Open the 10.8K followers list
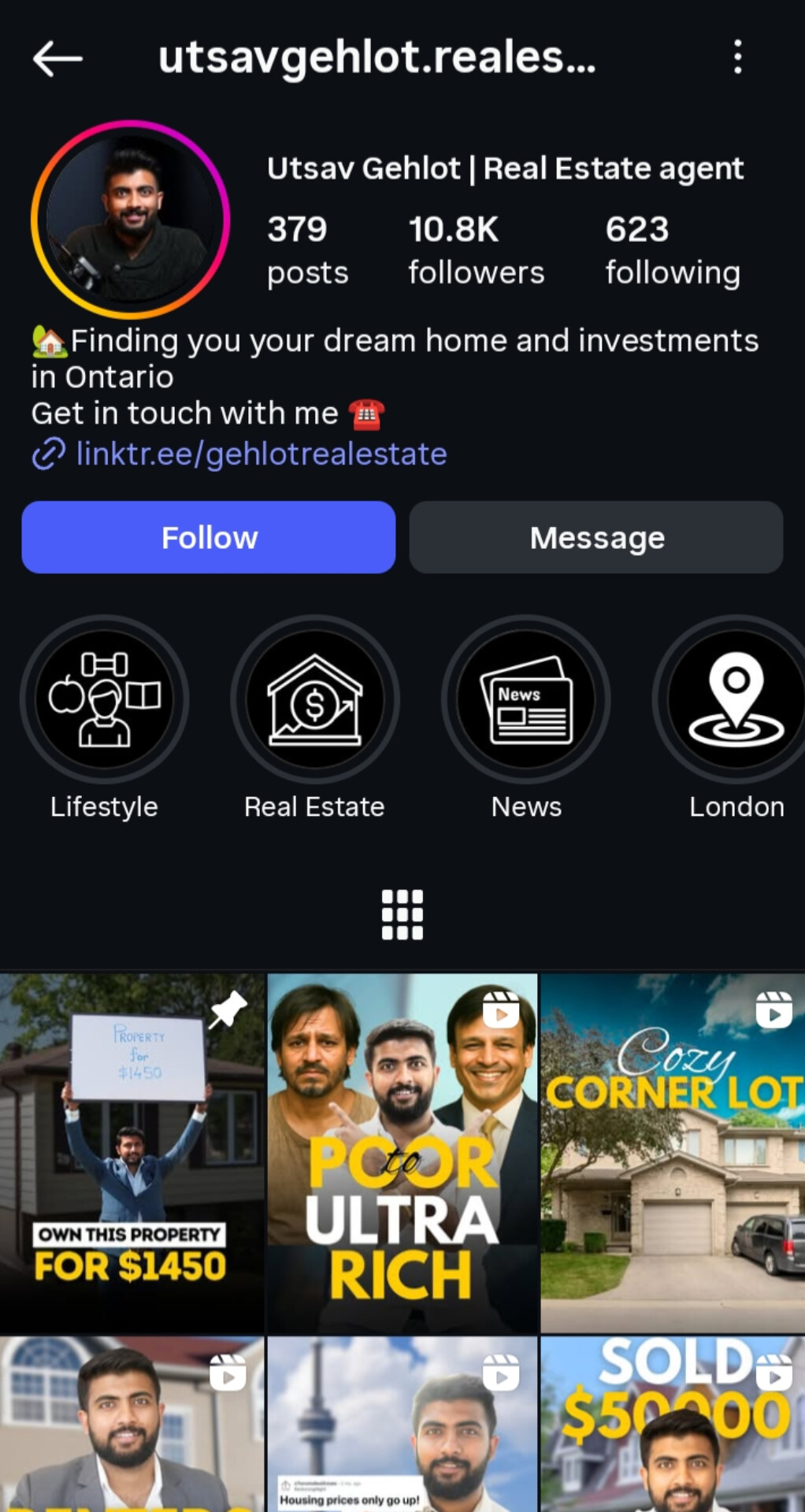This screenshot has height=1512, width=805. tap(475, 250)
